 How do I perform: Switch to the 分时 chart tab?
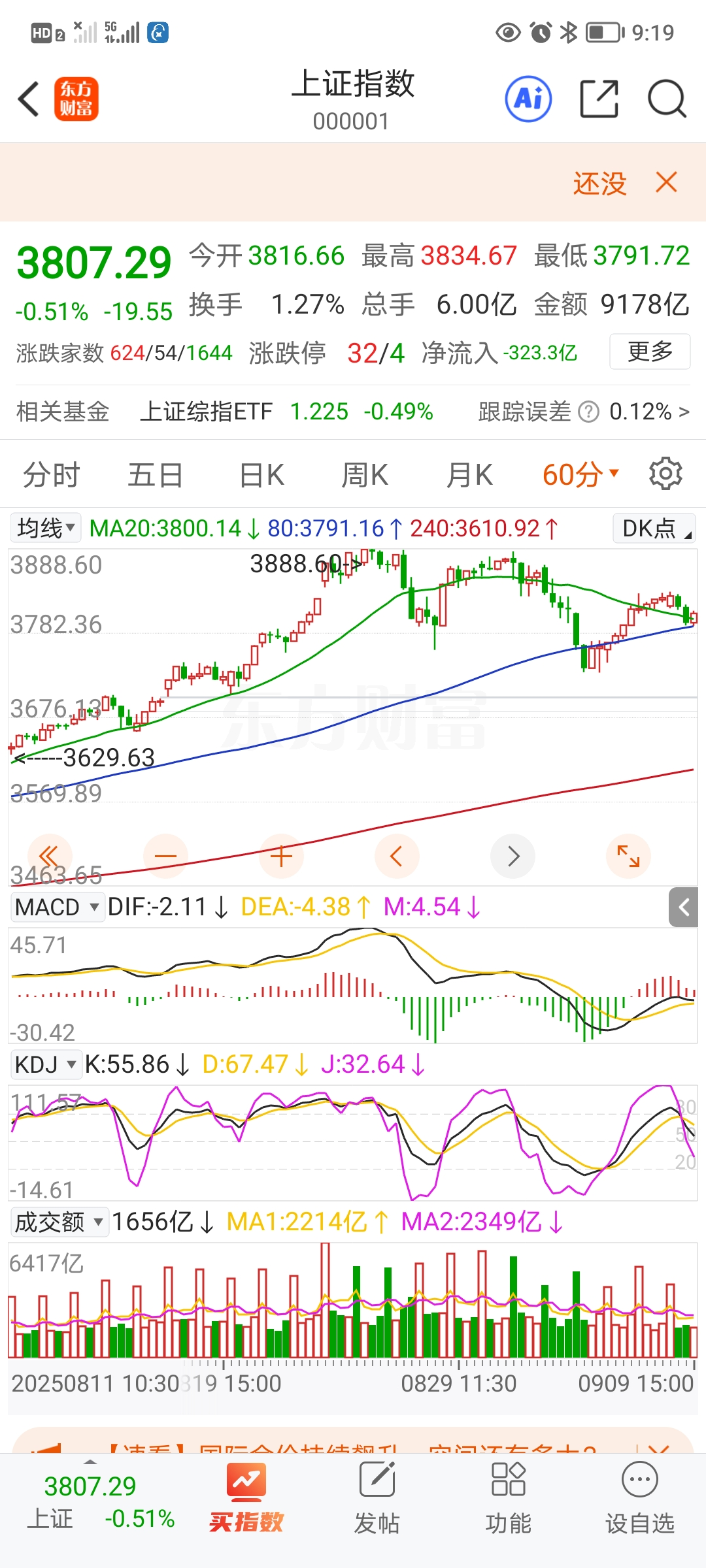[x=51, y=474]
